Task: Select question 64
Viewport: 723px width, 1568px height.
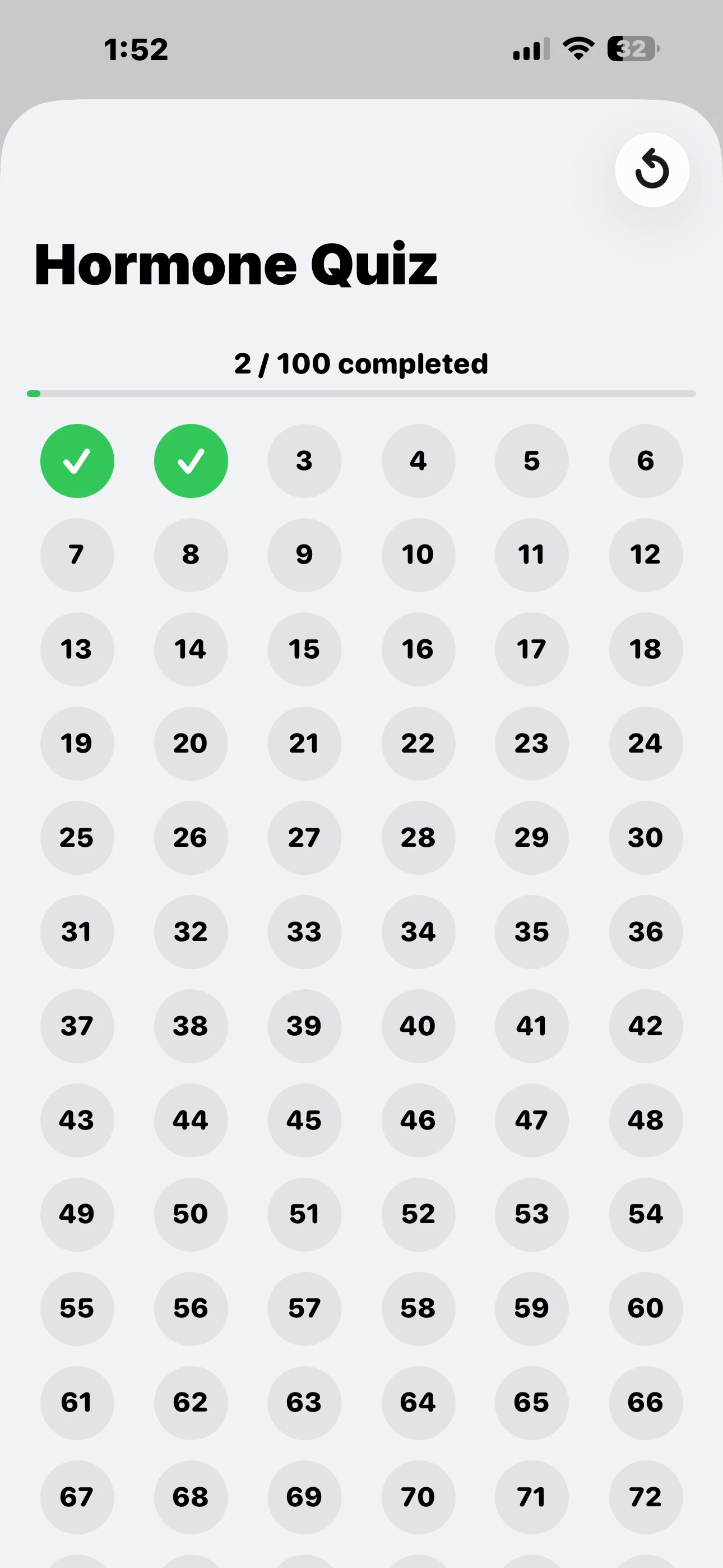Action: (x=418, y=1403)
